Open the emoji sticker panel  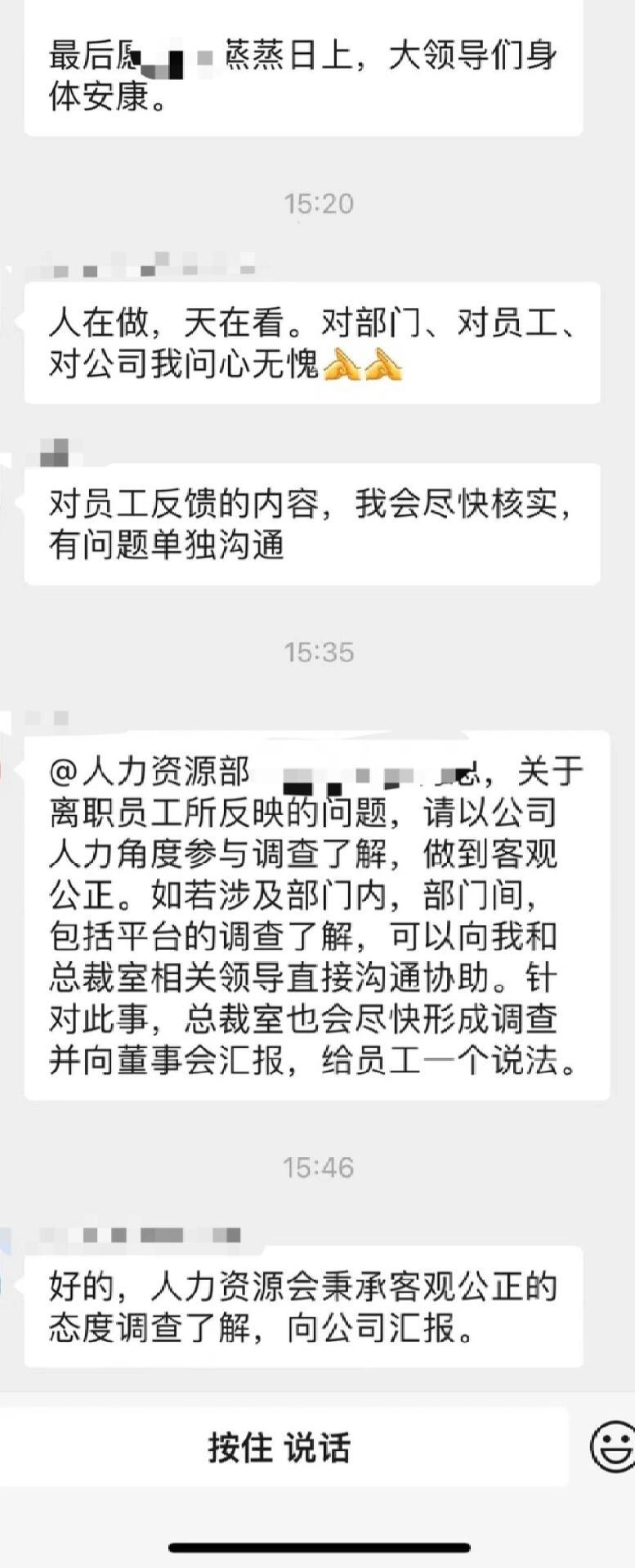(x=613, y=1447)
